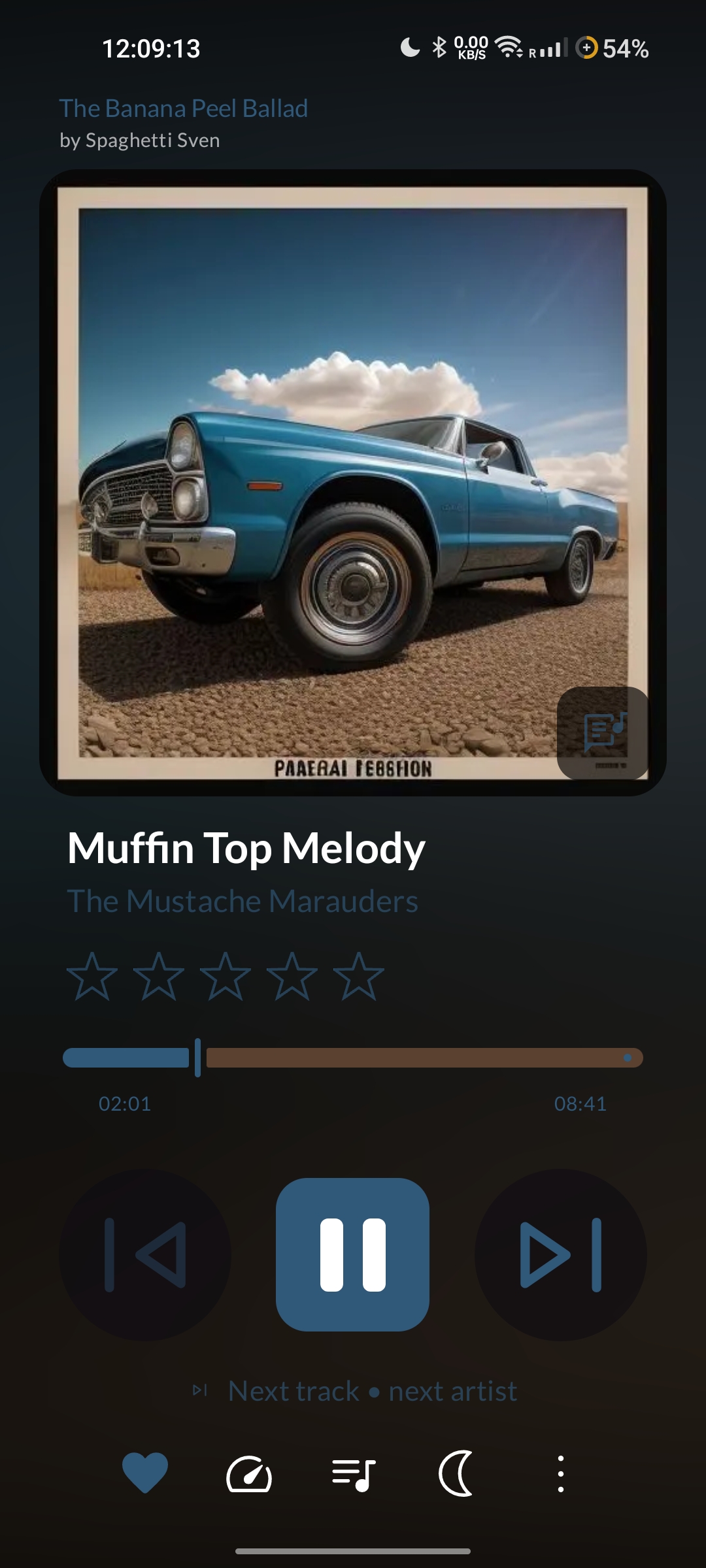Open The Banana Peel Ballad album
706x1568 pixels.
coord(184,108)
